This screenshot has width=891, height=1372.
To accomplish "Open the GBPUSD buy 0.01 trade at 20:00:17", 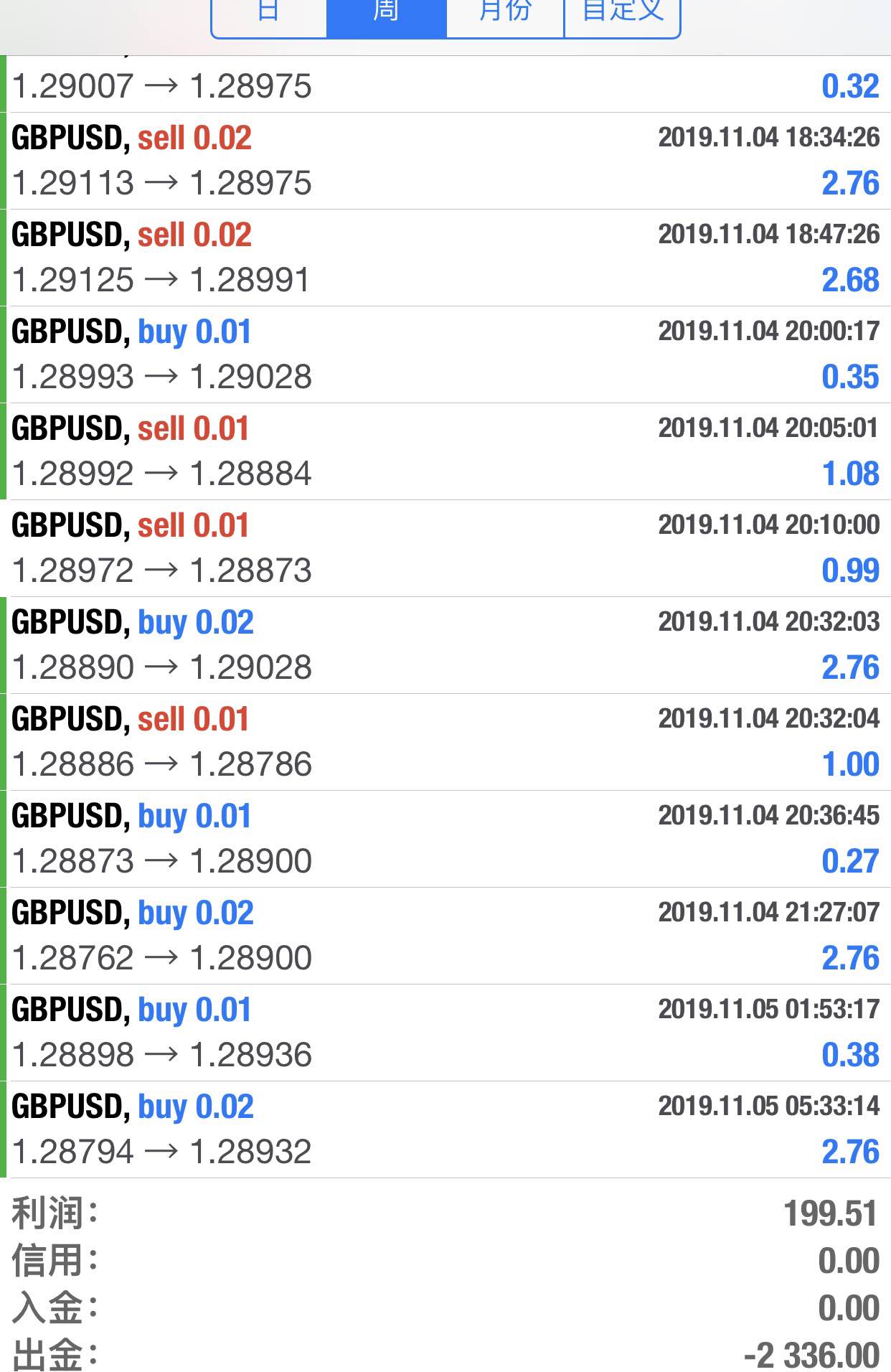I will coord(445,354).
